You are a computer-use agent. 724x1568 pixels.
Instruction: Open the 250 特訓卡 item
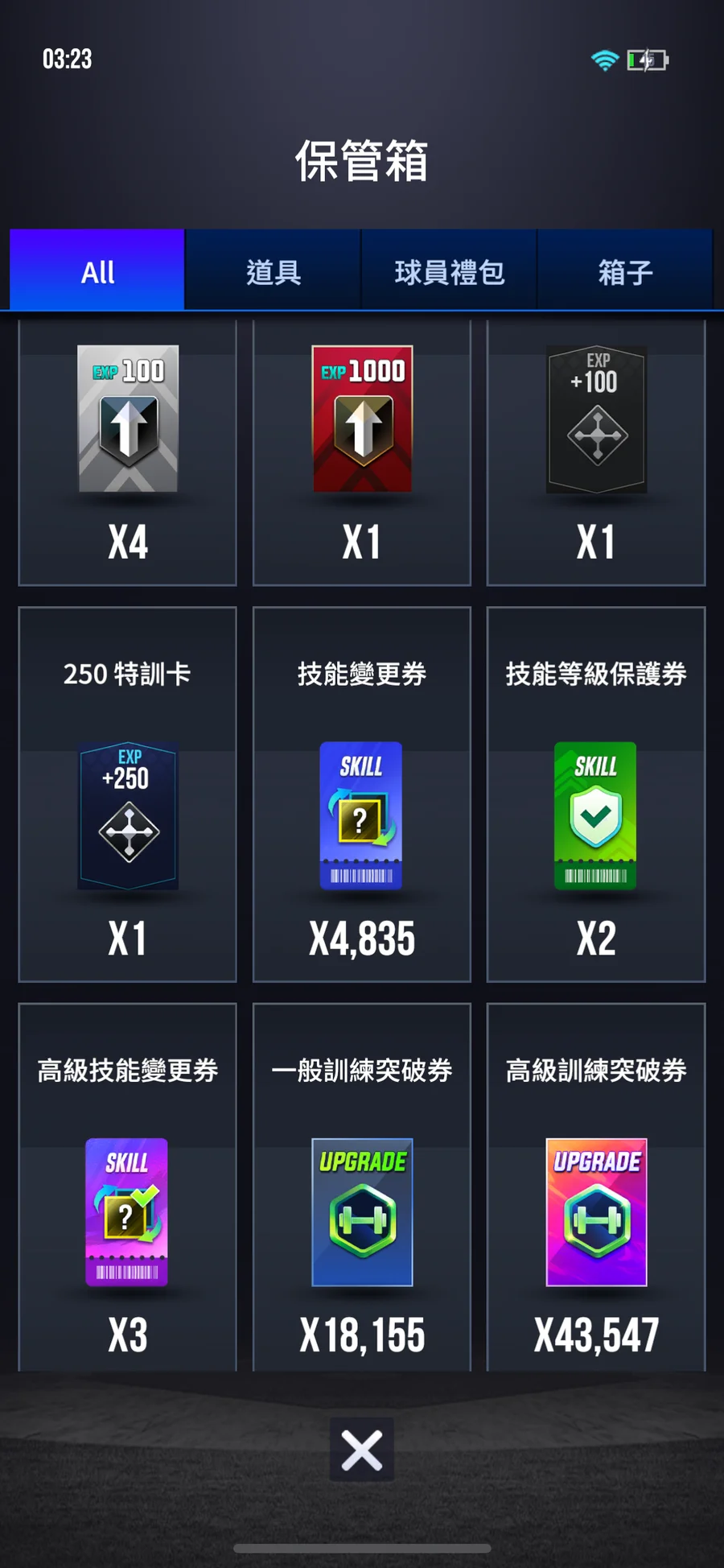coord(128,794)
